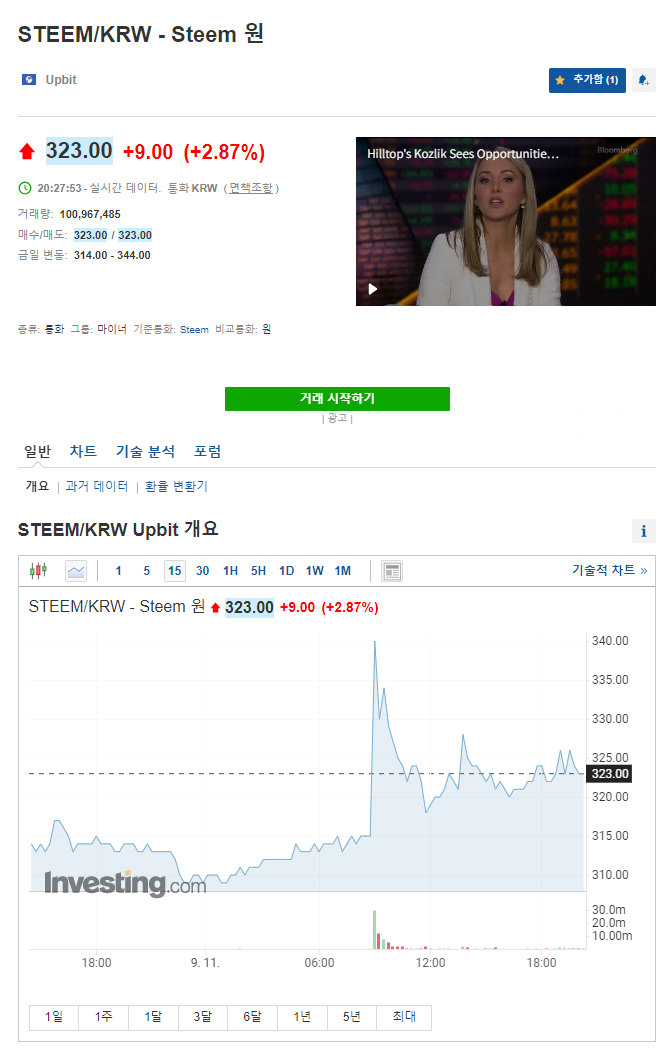Tap the info icon beside Upbit 개요
The image size is (661, 1053).
click(644, 531)
